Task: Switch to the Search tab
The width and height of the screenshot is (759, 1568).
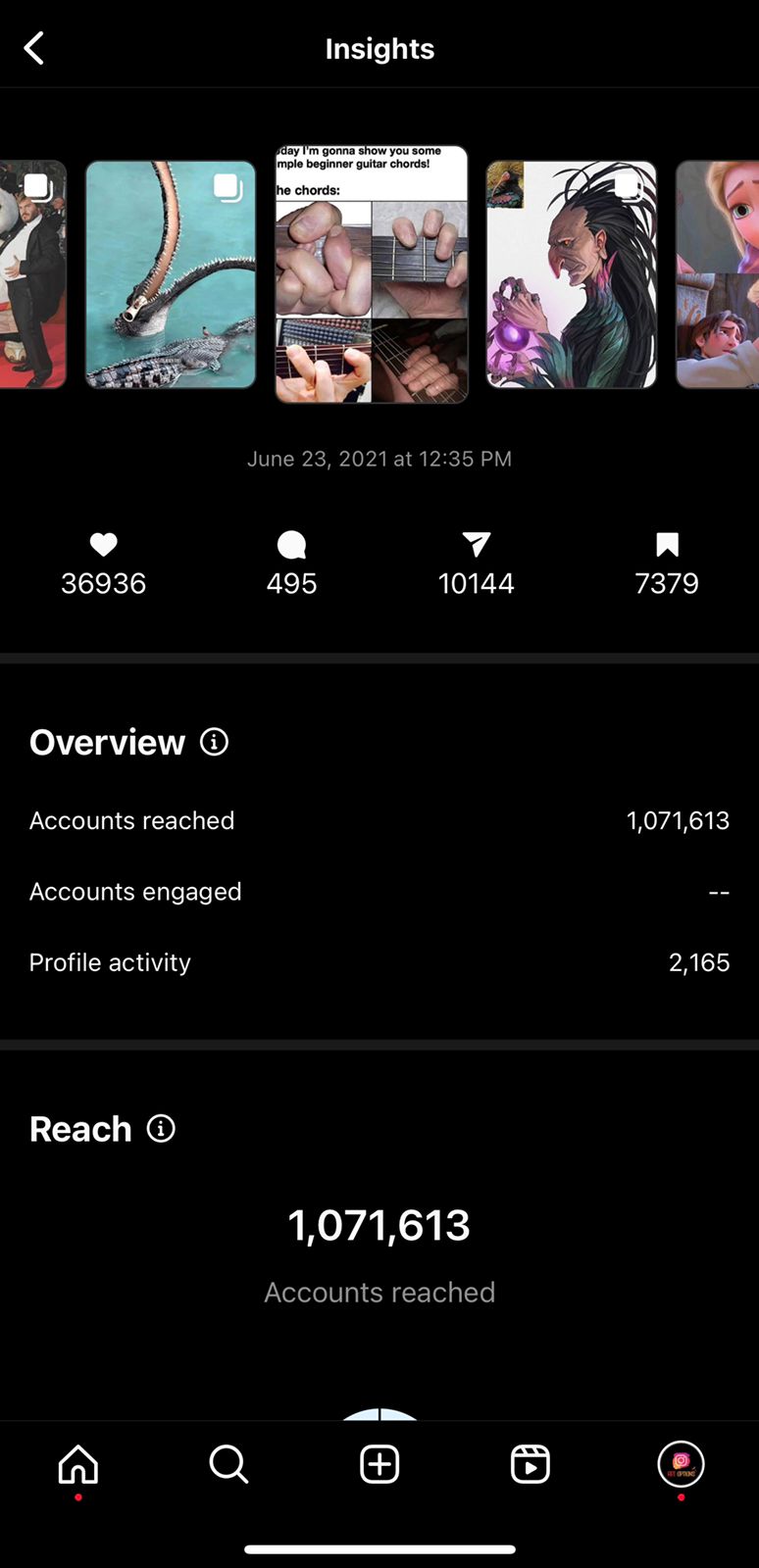Action: click(228, 1464)
